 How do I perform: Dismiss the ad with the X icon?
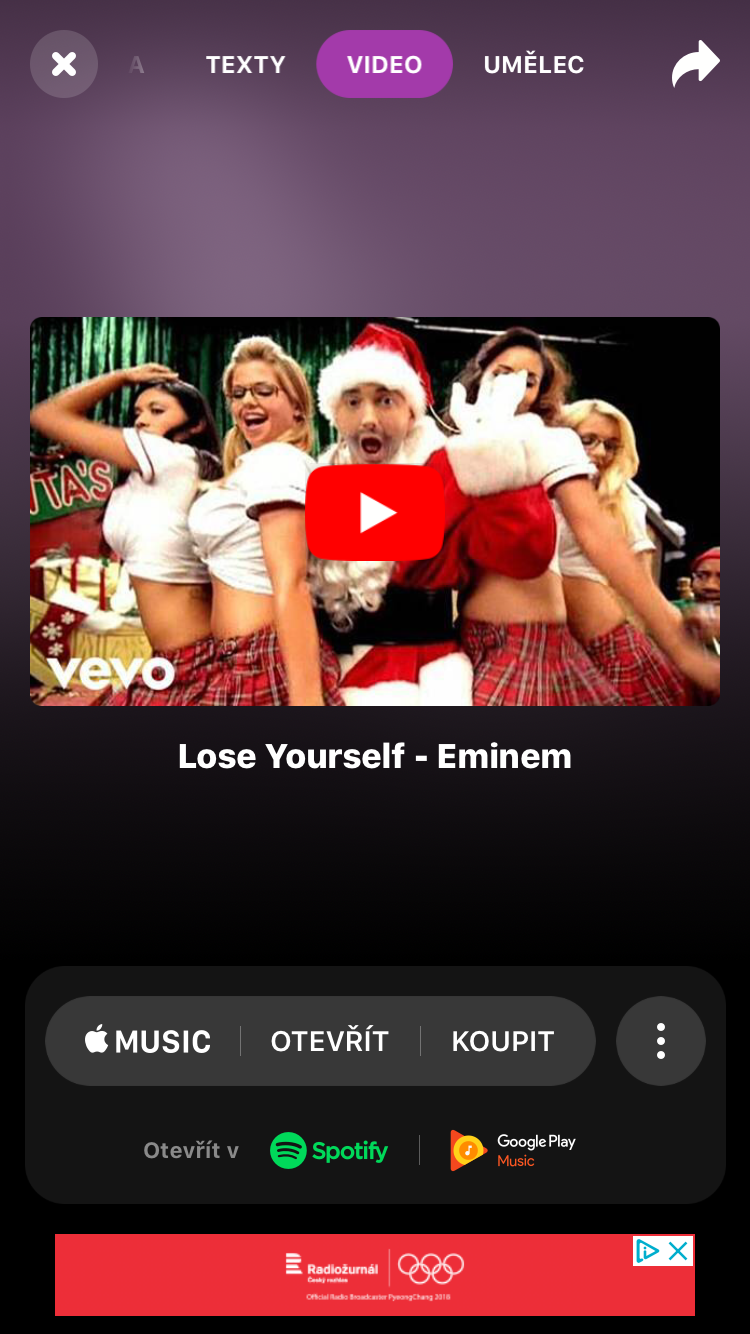(x=678, y=1251)
